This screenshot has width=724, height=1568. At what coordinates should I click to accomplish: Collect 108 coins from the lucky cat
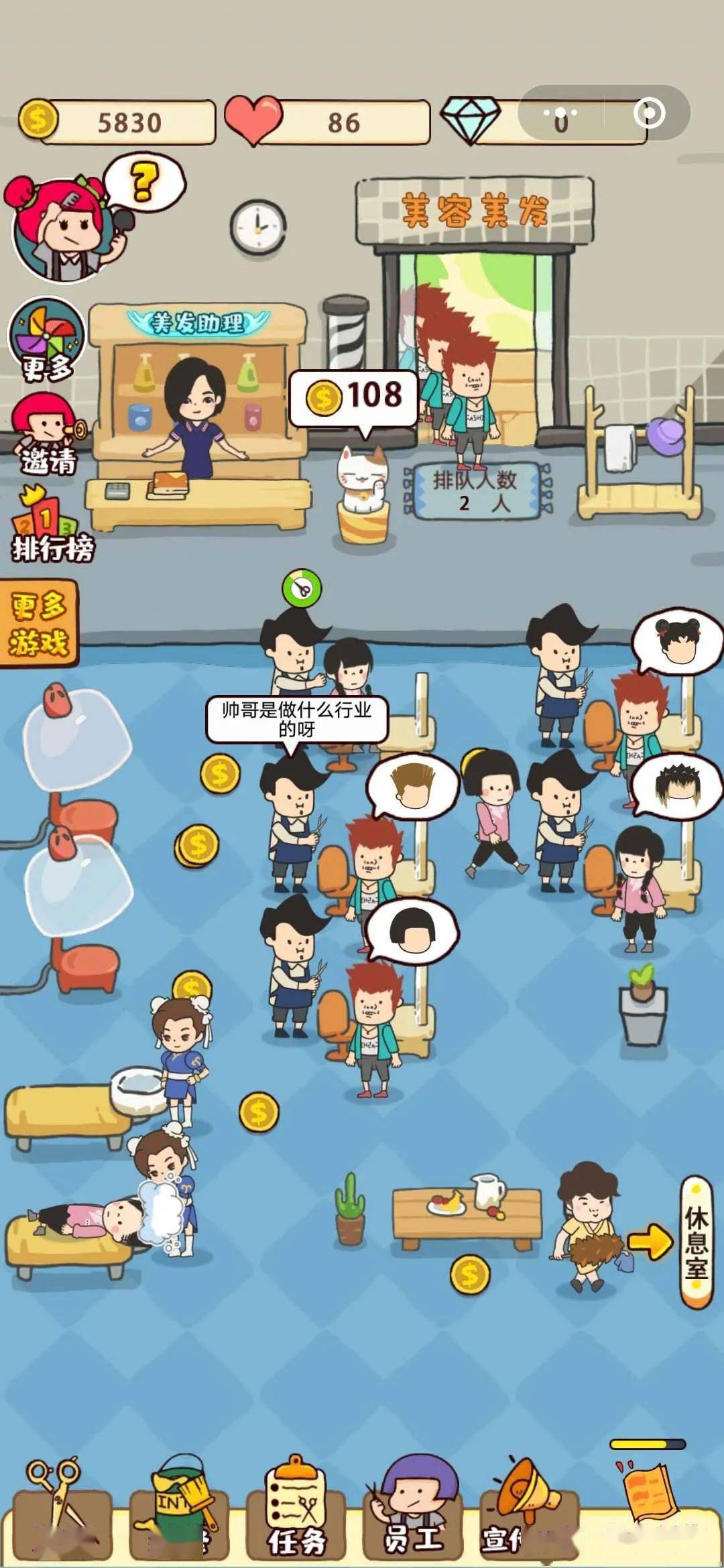point(354,398)
